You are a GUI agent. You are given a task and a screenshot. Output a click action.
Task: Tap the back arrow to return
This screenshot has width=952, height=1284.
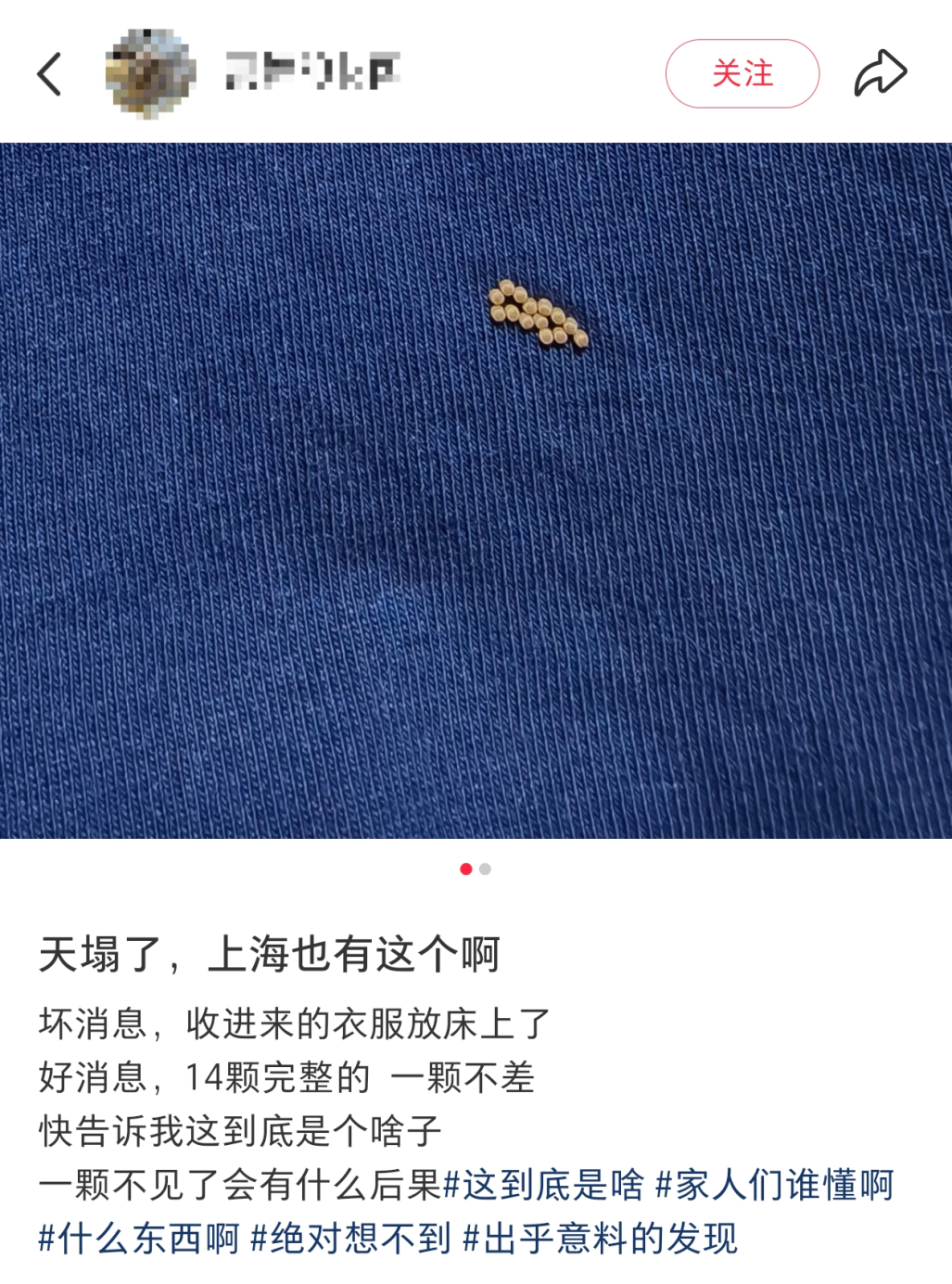click(48, 74)
